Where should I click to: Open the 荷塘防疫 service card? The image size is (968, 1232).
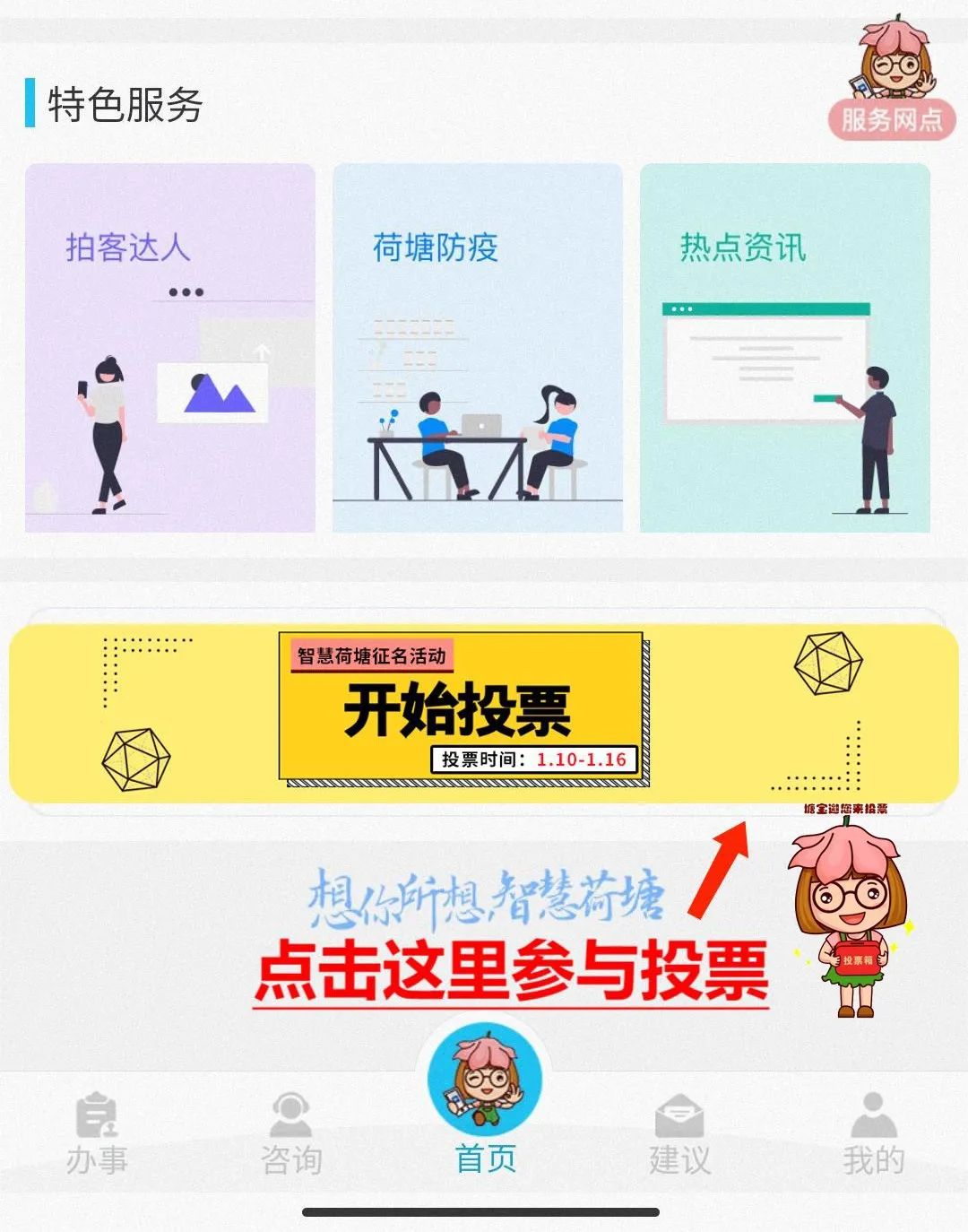pyautogui.click(x=478, y=348)
